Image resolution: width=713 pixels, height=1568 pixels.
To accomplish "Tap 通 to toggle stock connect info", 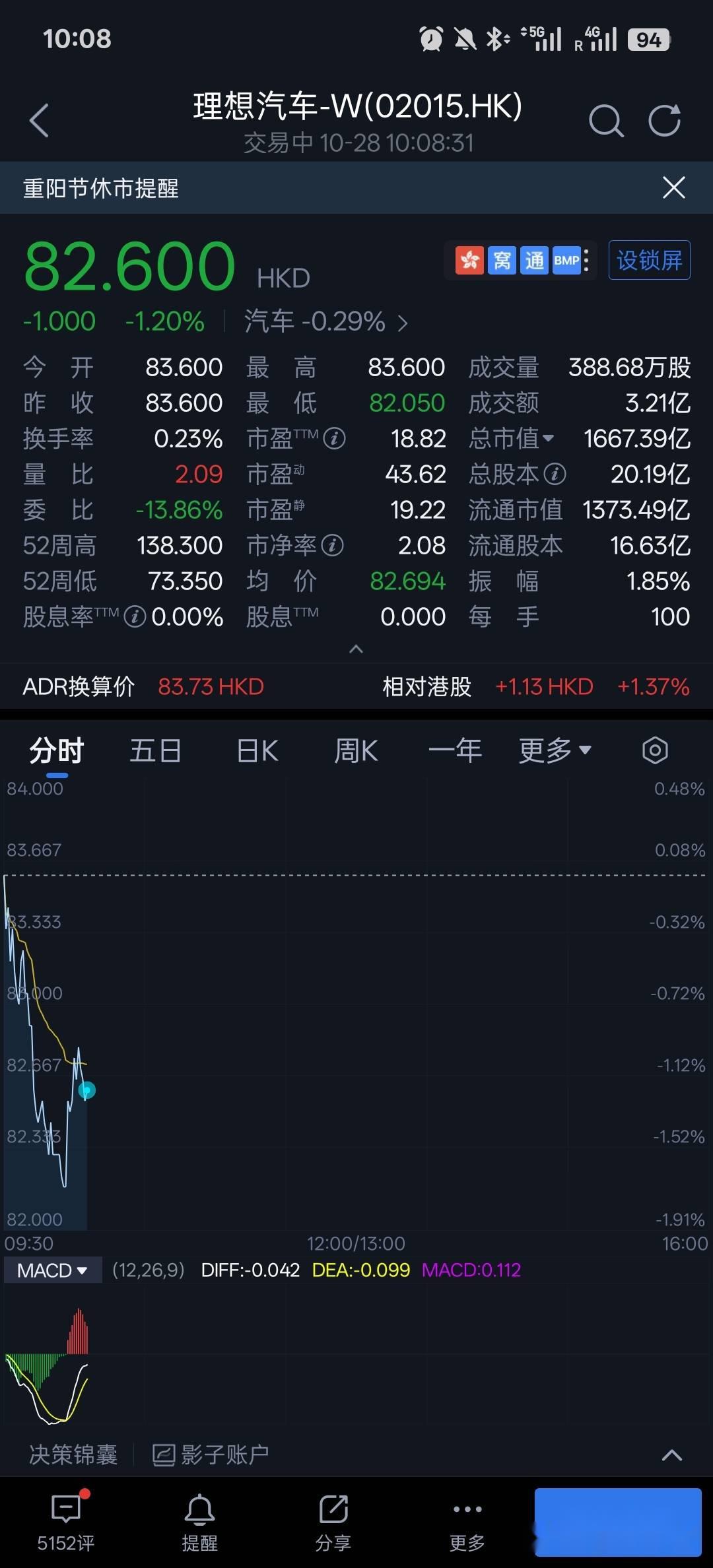I will 535,260.
